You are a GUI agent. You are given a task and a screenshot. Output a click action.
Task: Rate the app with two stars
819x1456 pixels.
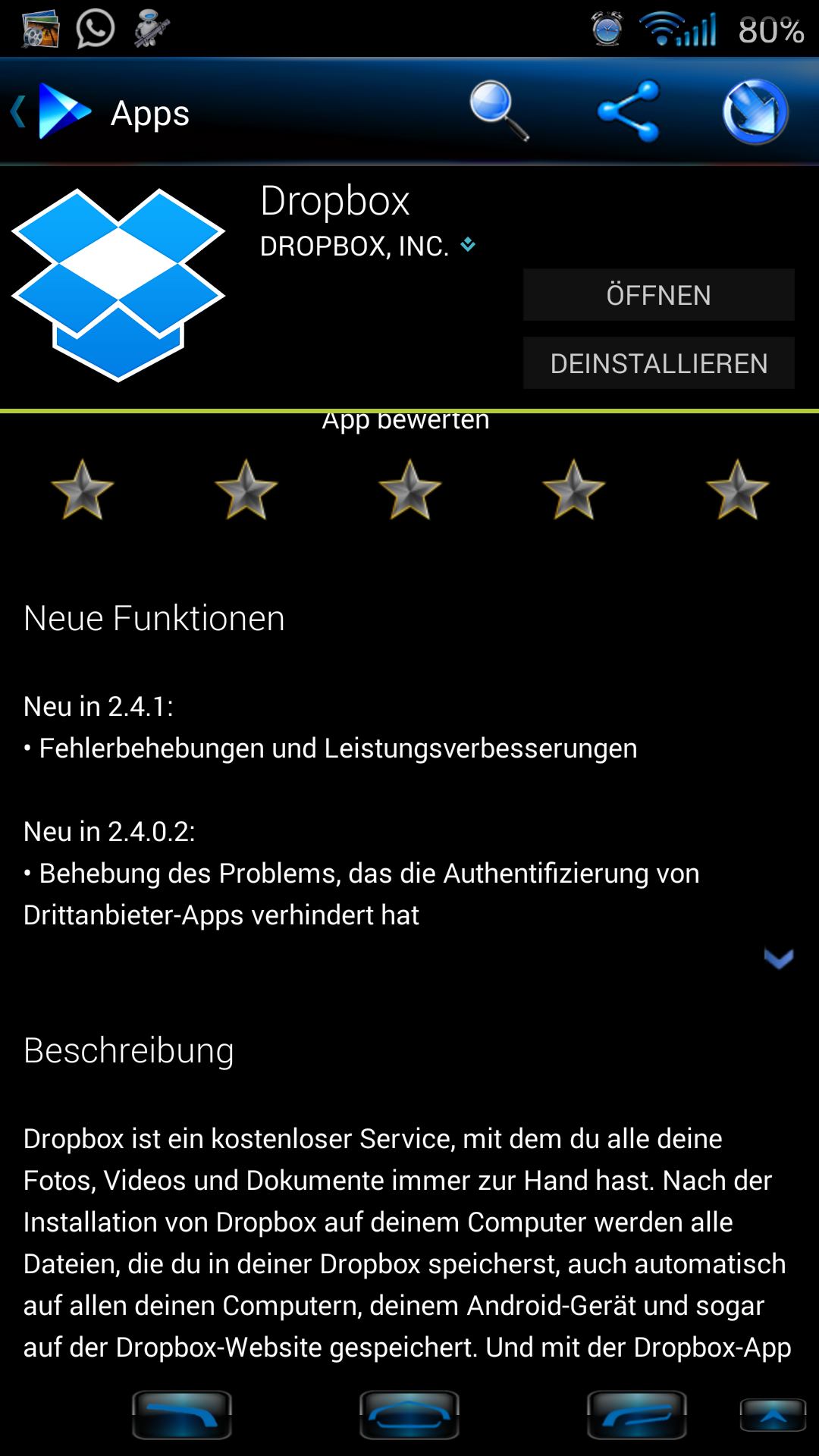(246, 490)
